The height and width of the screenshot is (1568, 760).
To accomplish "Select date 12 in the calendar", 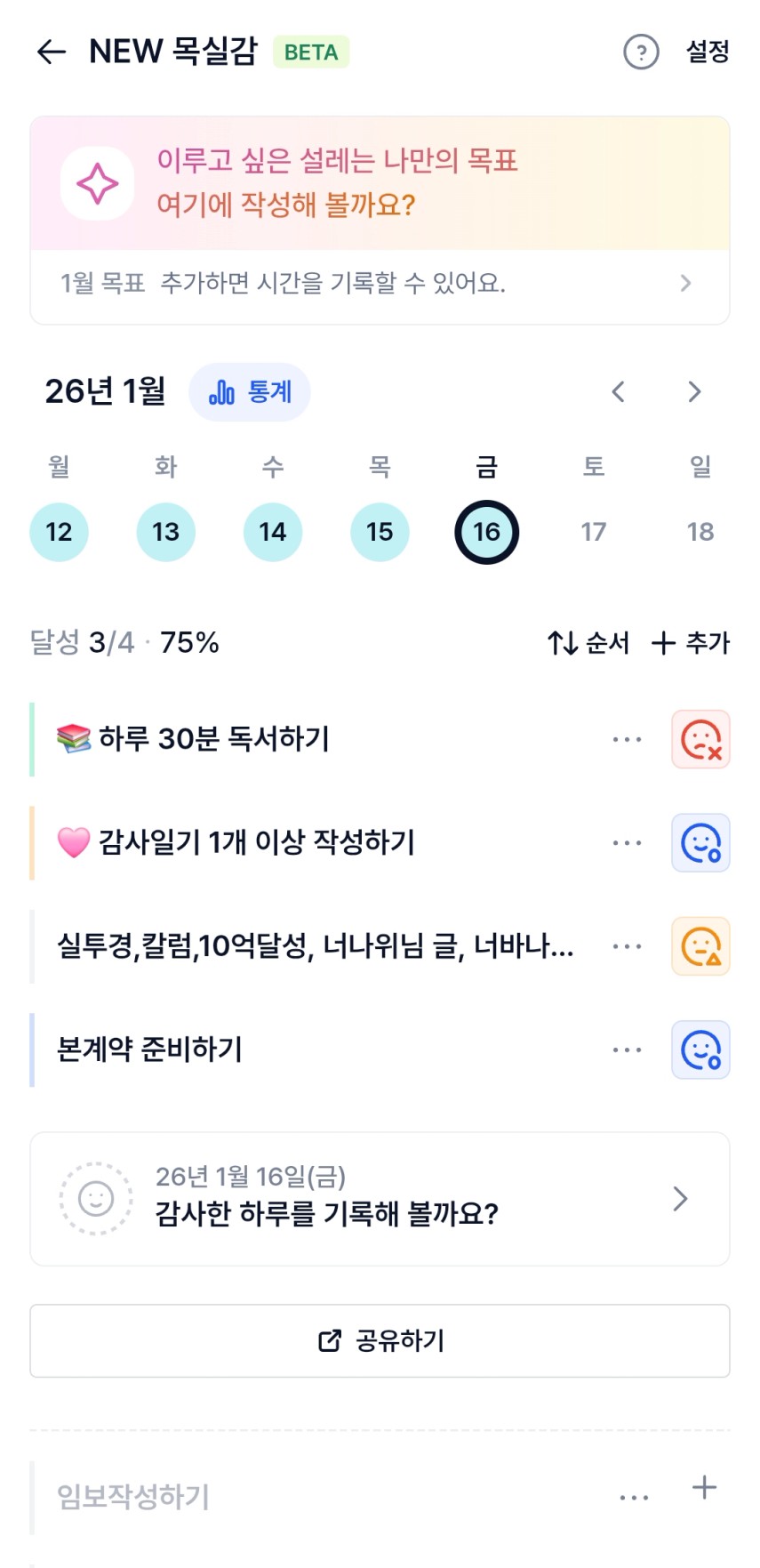I will tap(59, 532).
